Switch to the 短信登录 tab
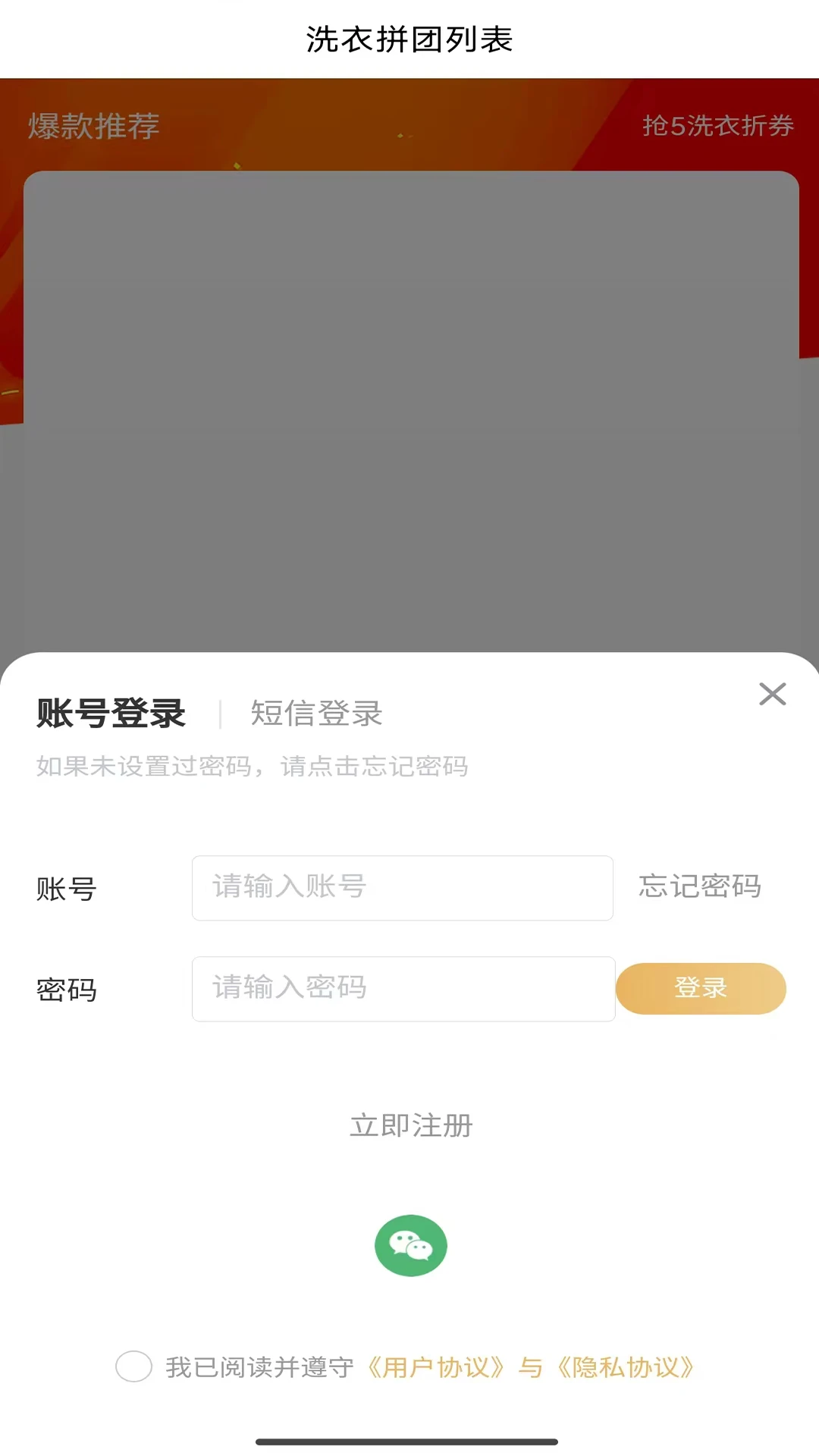The image size is (819, 1456). (x=315, y=714)
